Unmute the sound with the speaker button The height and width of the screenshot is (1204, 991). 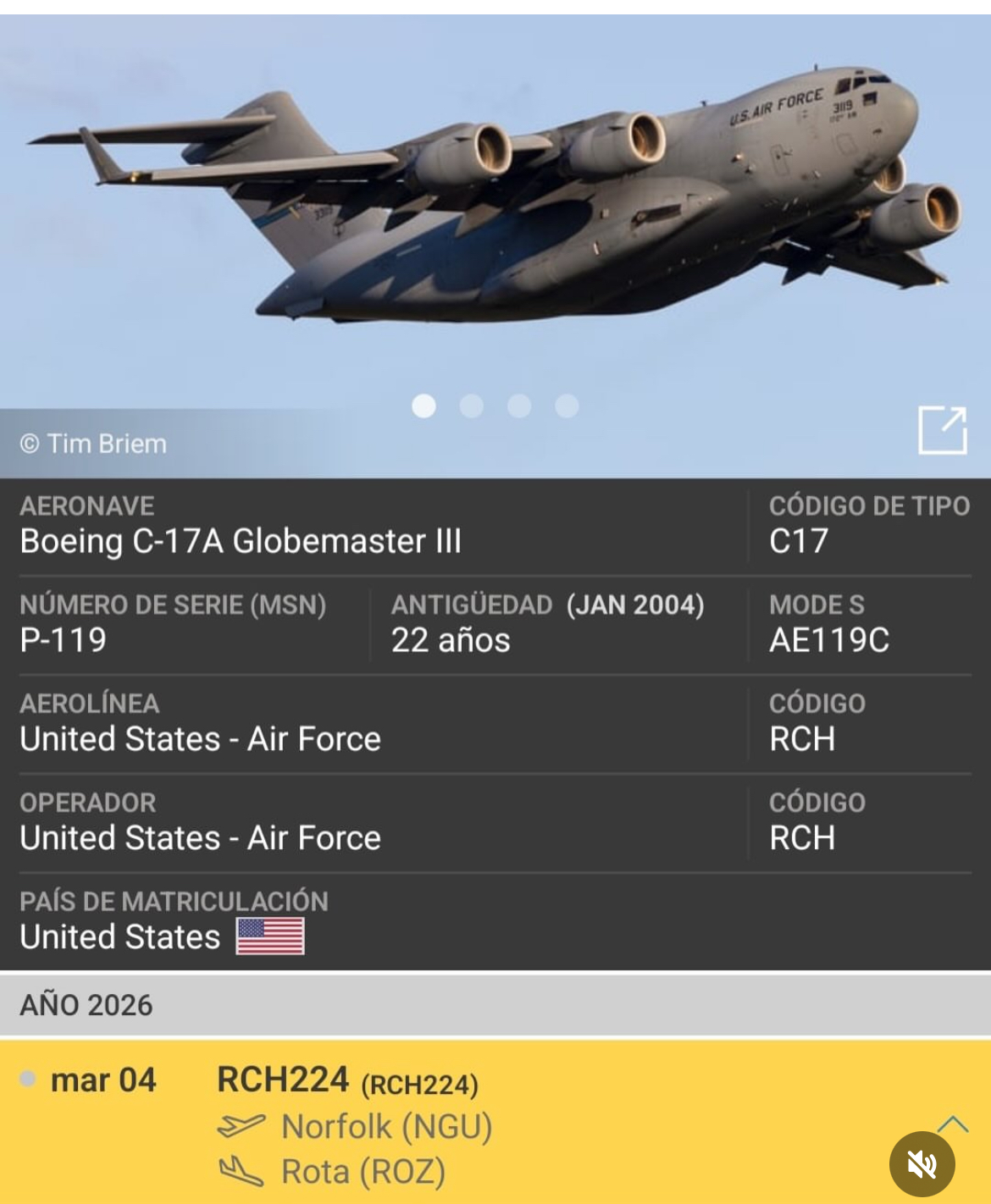[x=922, y=1164]
